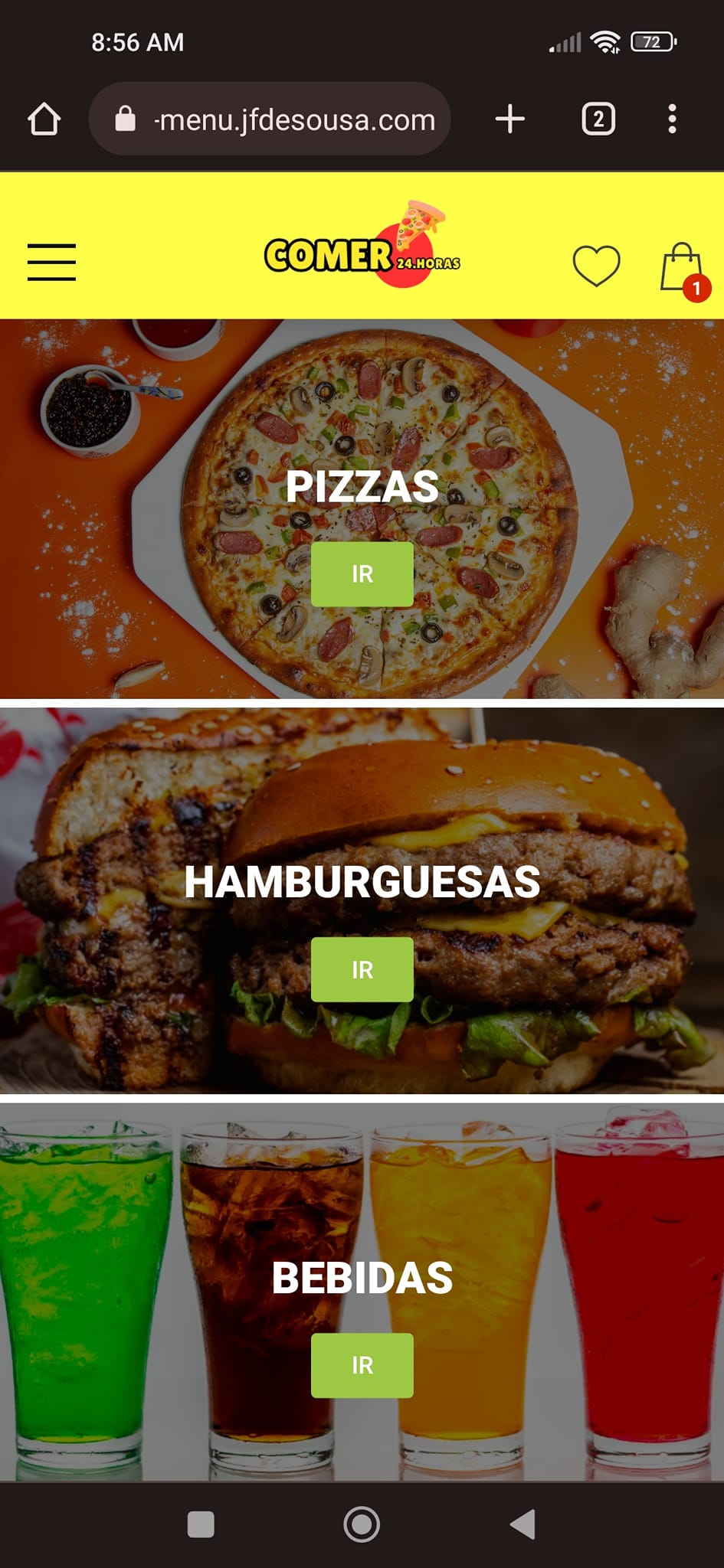Open the browser overflow menu
The height and width of the screenshot is (1568, 724).
pyautogui.click(x=672, y=119)
